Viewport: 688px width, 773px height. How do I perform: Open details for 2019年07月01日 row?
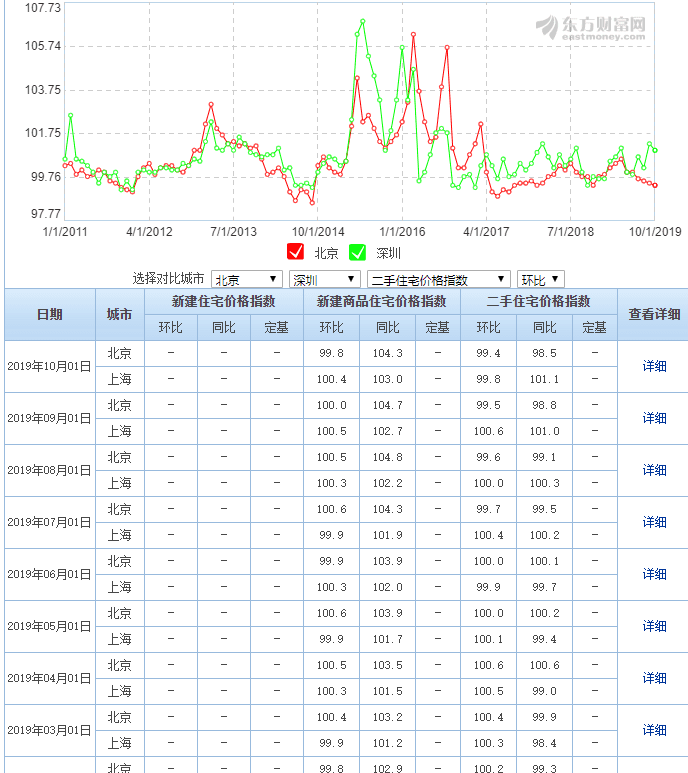click(x=654, y=522)
